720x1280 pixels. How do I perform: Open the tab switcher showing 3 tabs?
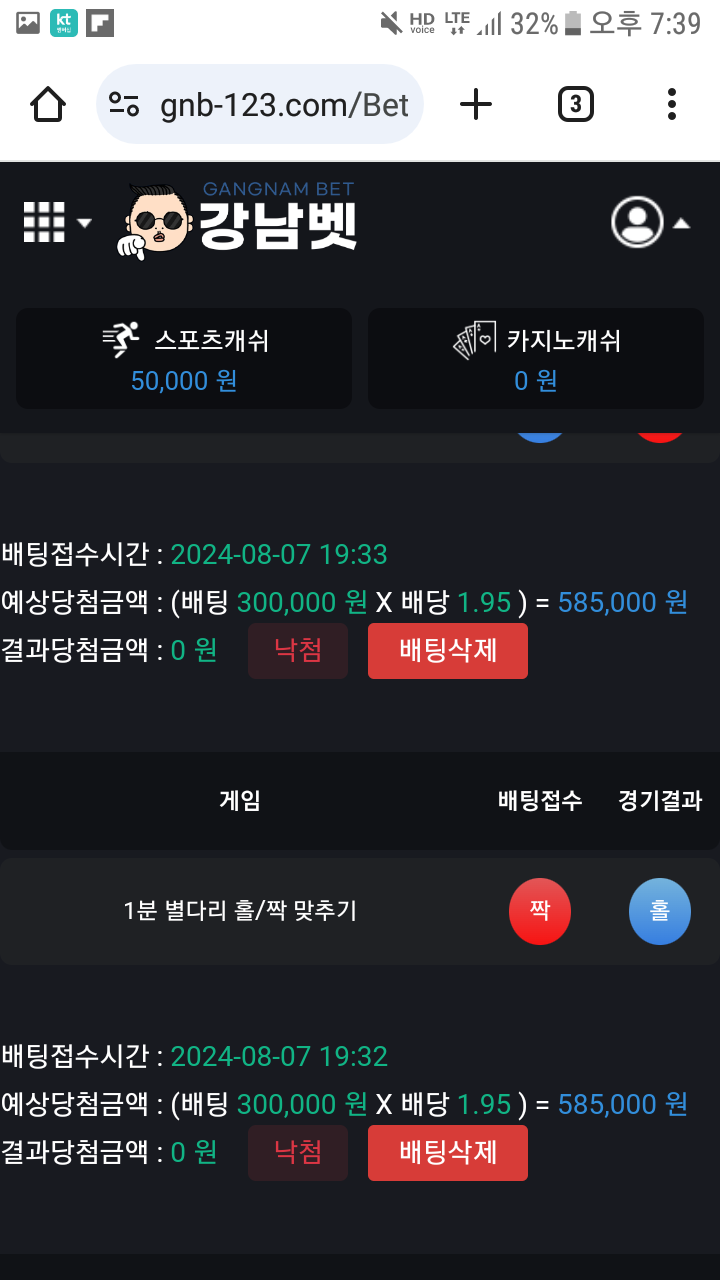pos(575,104)
